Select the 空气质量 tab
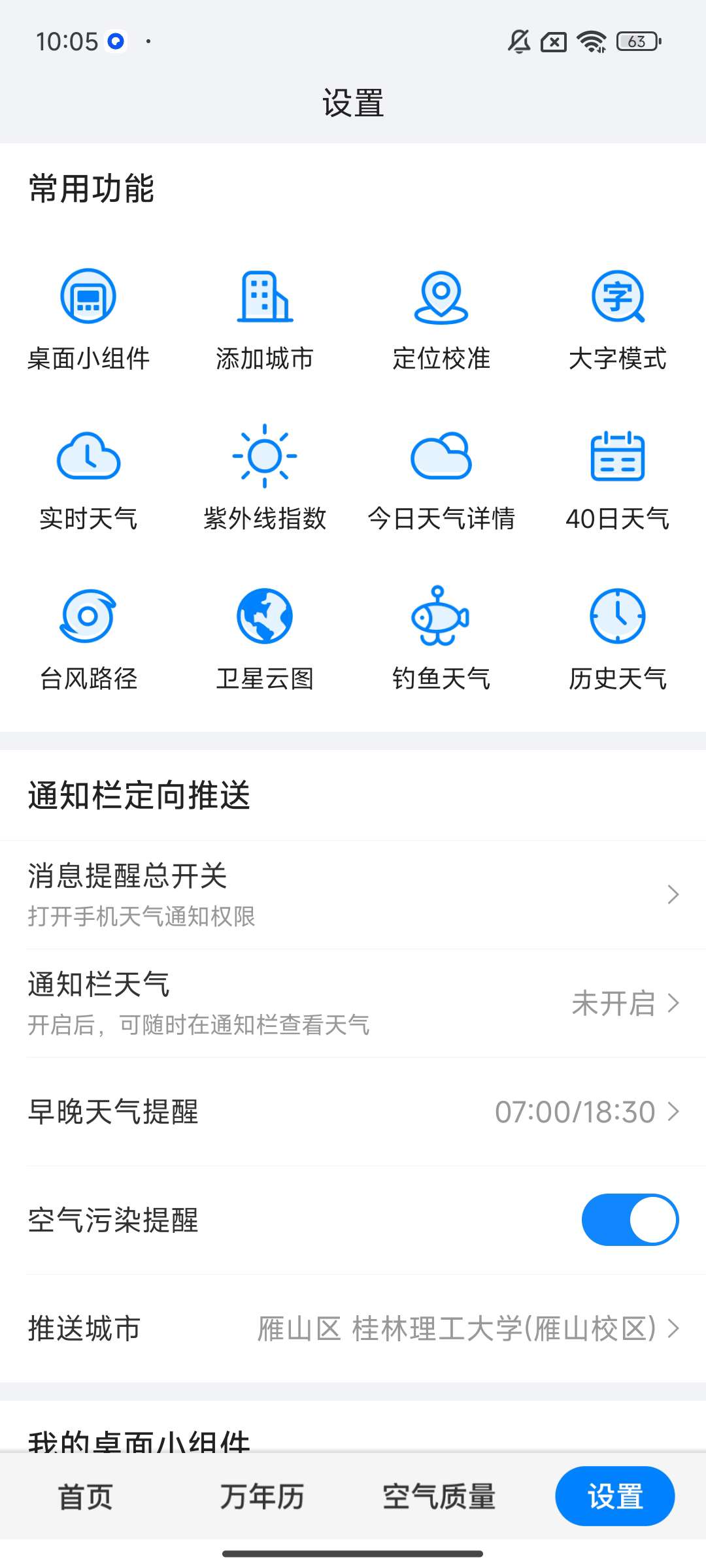This screenshot has width=706, height=1568. click(x=439, y=1496)
